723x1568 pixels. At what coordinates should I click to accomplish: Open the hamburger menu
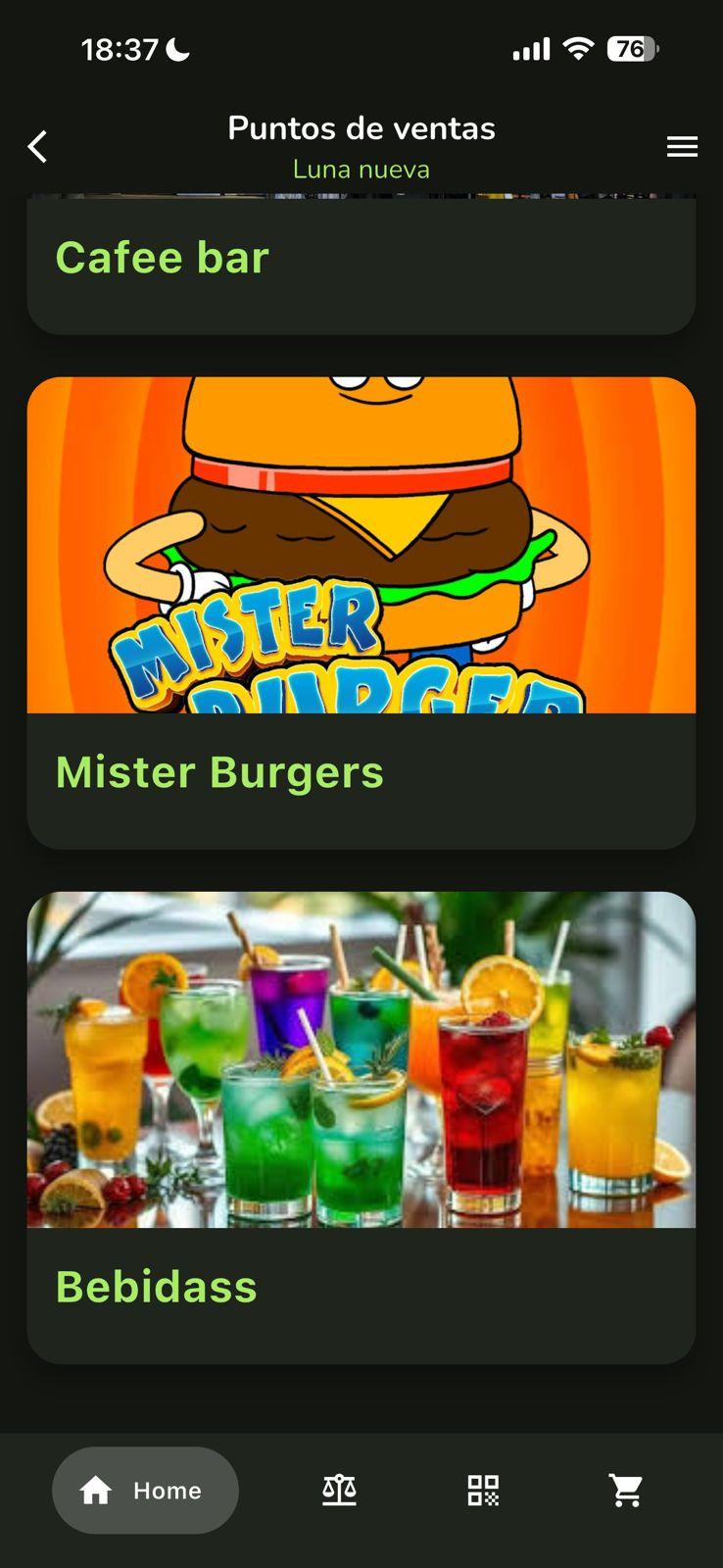point(682,147)
